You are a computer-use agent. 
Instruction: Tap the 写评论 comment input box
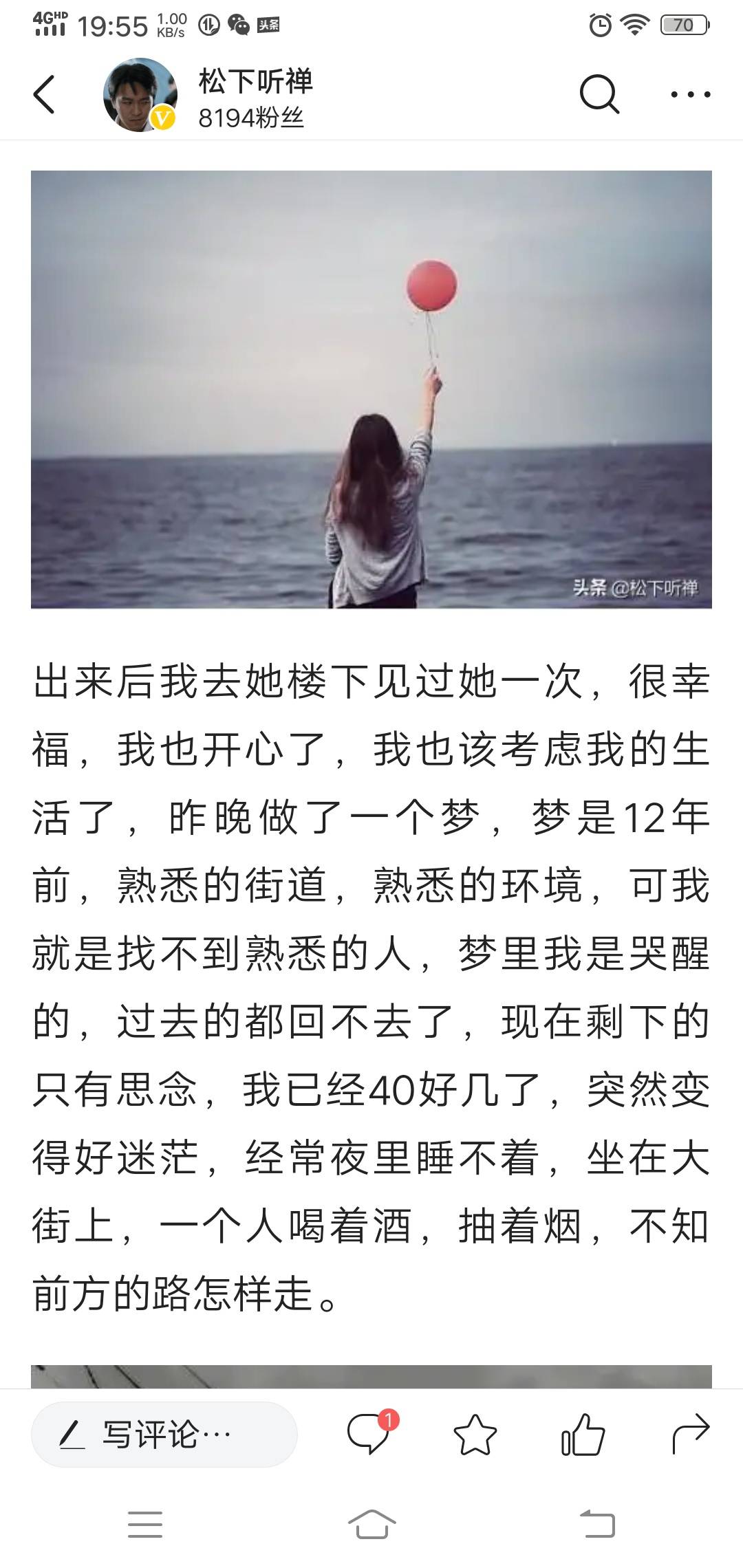[x=164, y=1435]
